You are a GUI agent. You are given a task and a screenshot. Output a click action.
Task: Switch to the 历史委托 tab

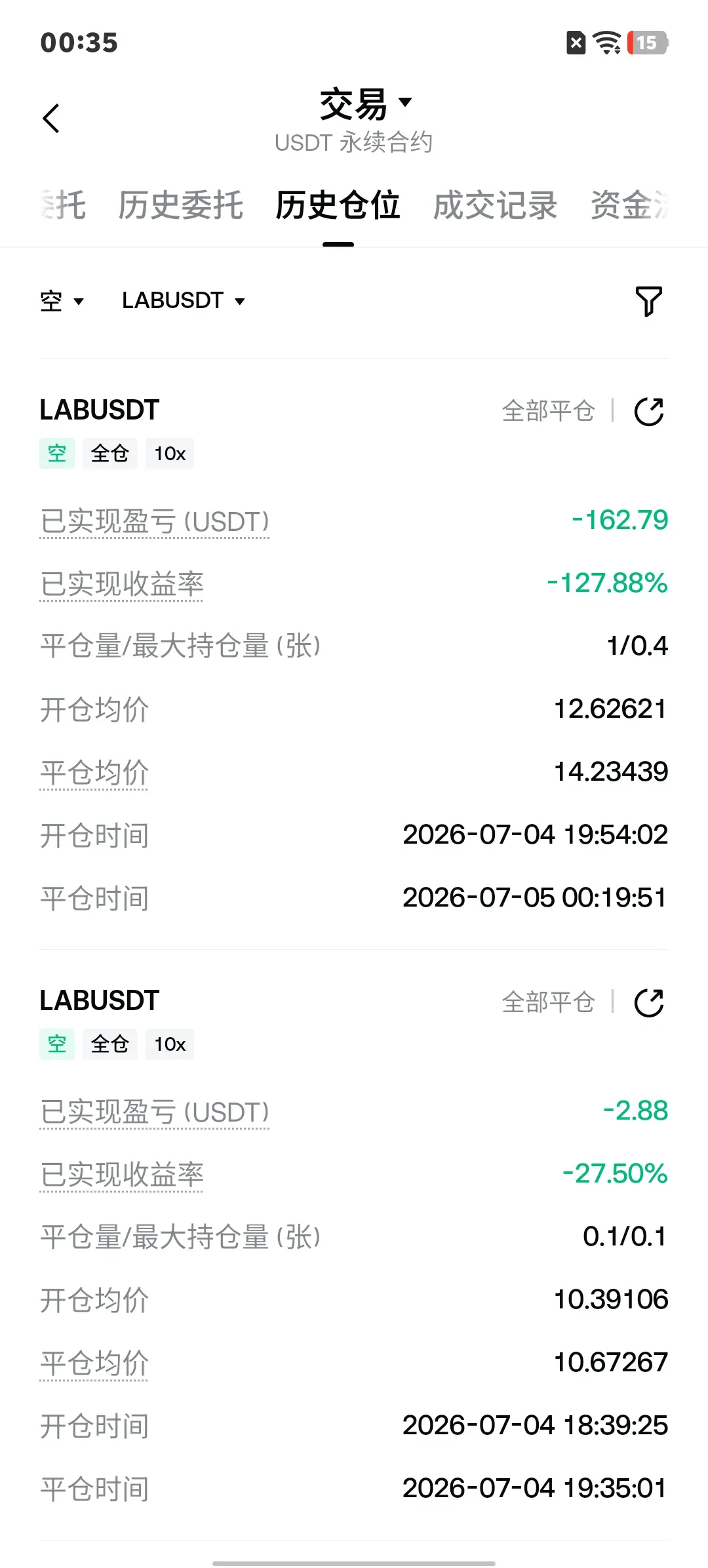coord(181,205)
